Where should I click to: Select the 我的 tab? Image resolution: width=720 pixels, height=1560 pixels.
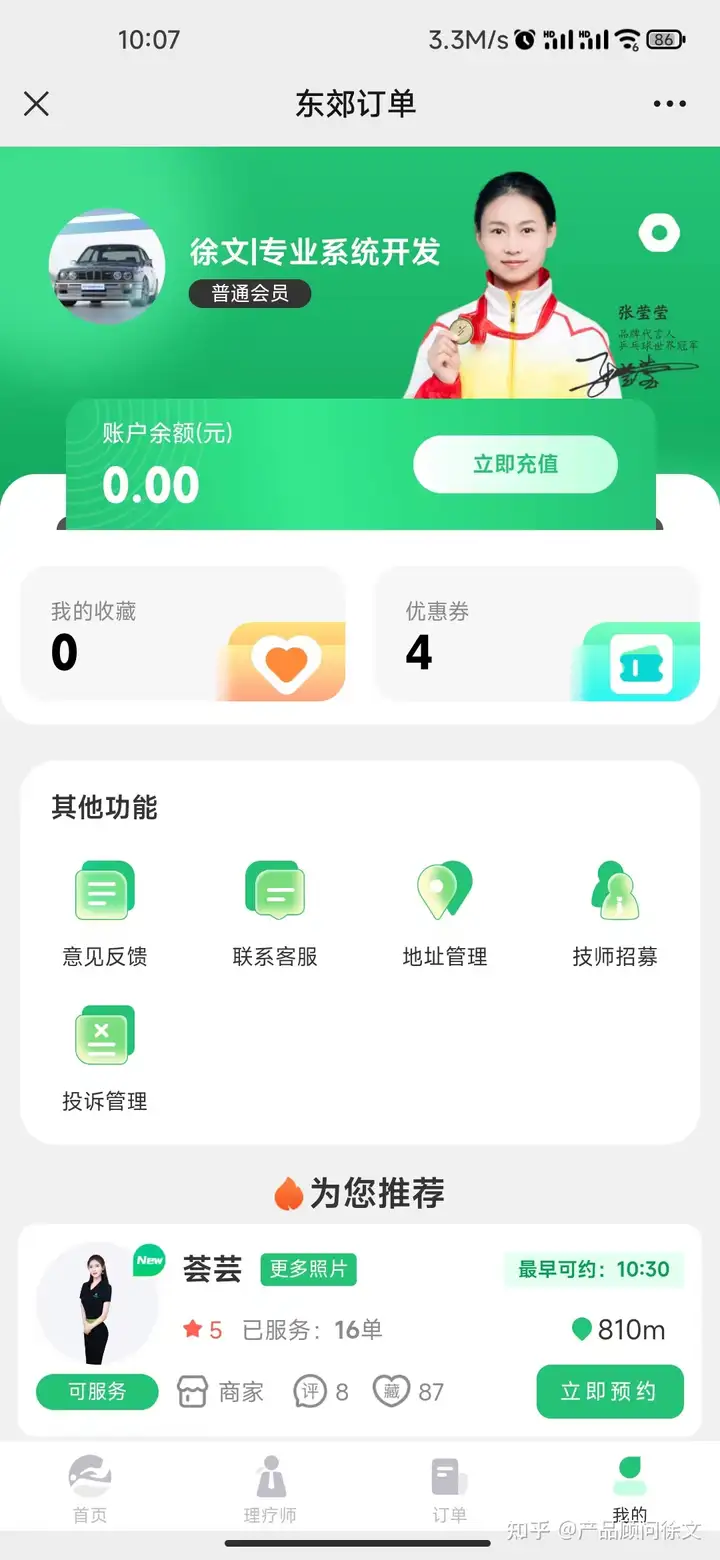tap(630, 1489)
